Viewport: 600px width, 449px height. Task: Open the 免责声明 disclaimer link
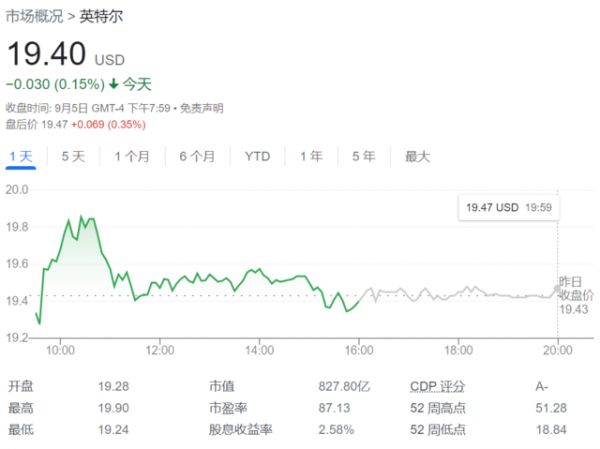203,108
